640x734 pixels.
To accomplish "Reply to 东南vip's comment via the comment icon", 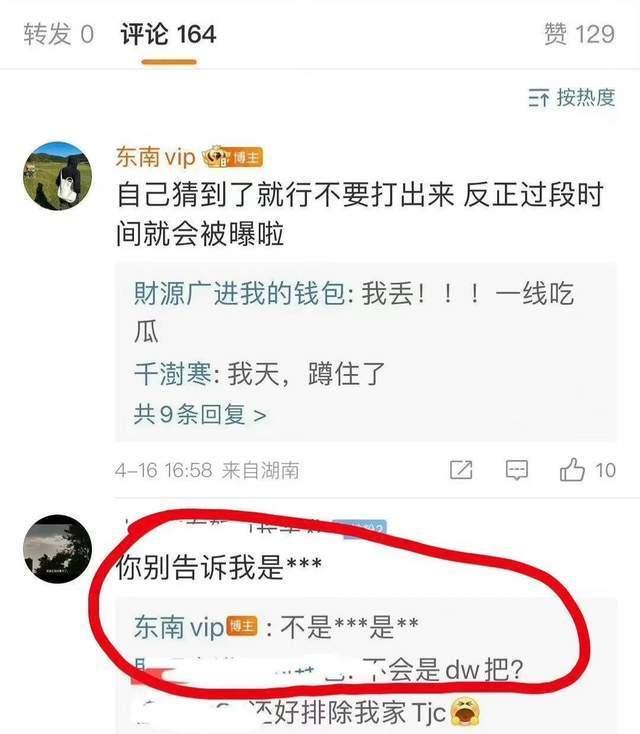I will click(x=516, y=470).
